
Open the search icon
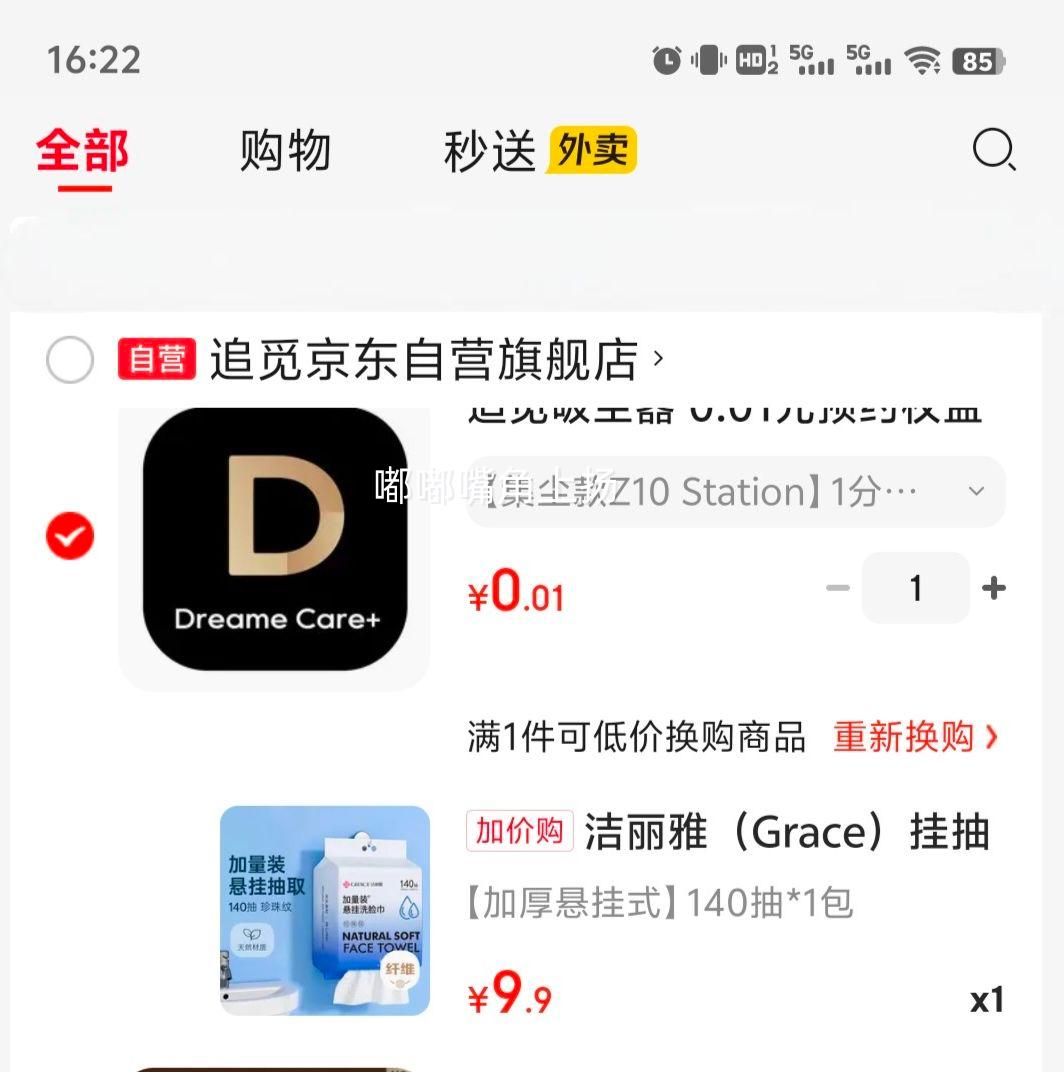994,151
